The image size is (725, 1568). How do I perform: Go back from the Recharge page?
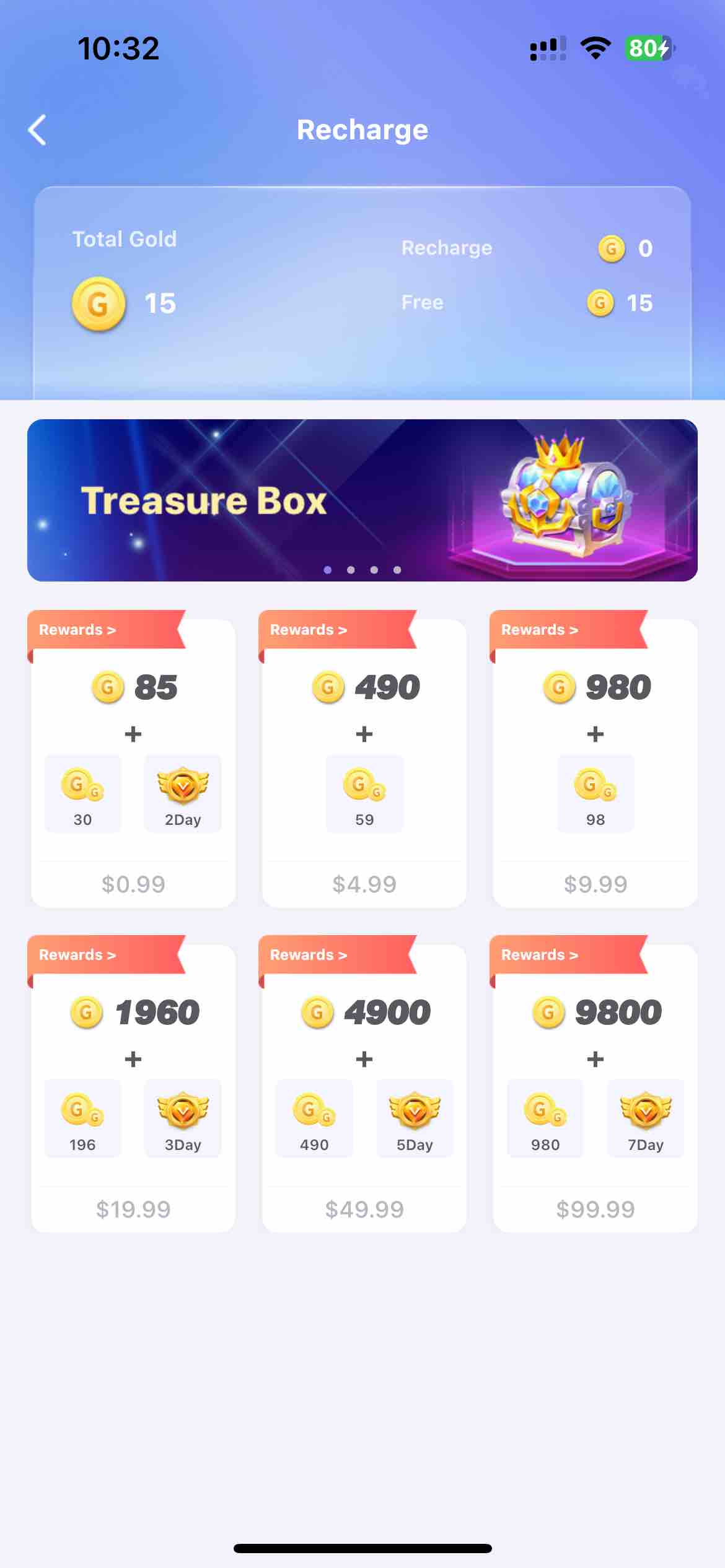38,130
